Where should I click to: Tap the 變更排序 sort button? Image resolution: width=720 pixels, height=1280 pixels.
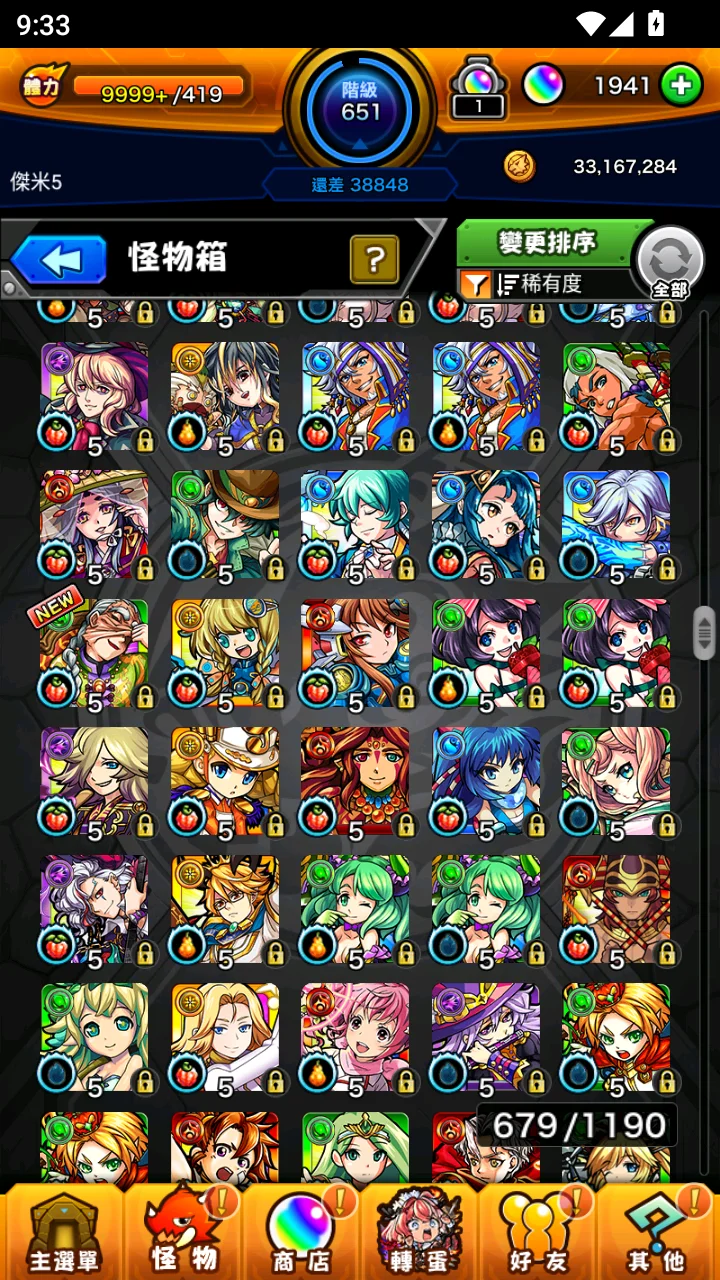pos(547,242)
